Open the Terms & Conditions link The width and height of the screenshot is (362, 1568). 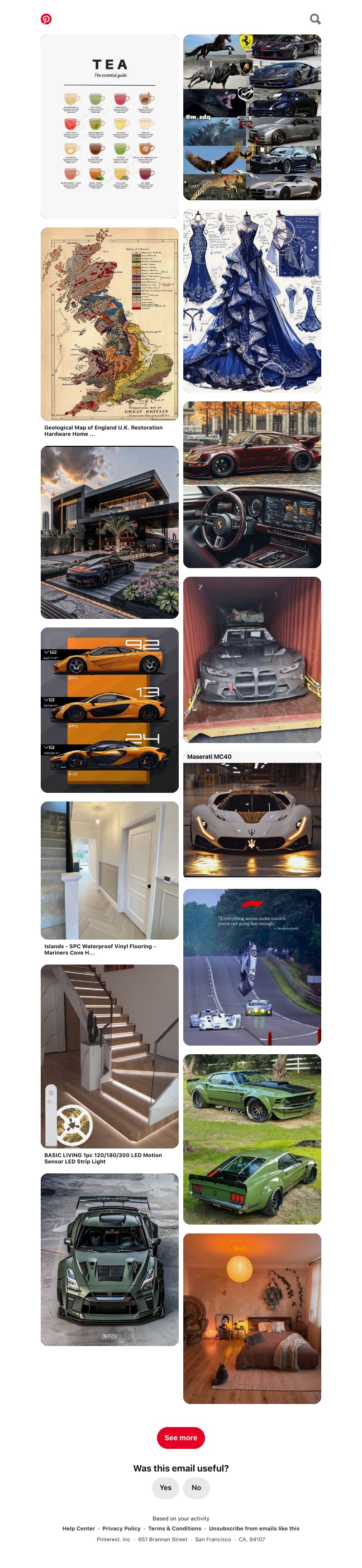[x=175, y=1529]
